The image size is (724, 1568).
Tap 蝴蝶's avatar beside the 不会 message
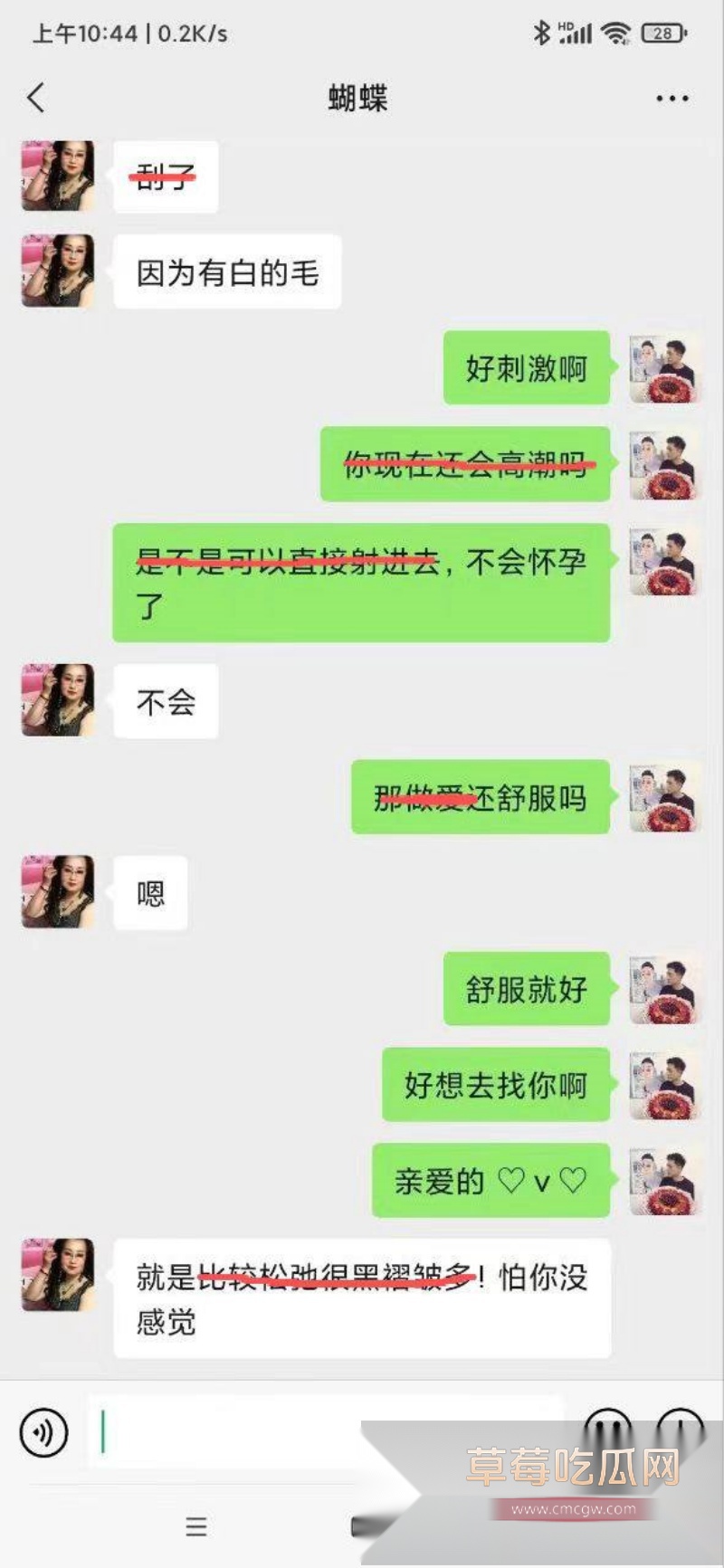(56, 700)
